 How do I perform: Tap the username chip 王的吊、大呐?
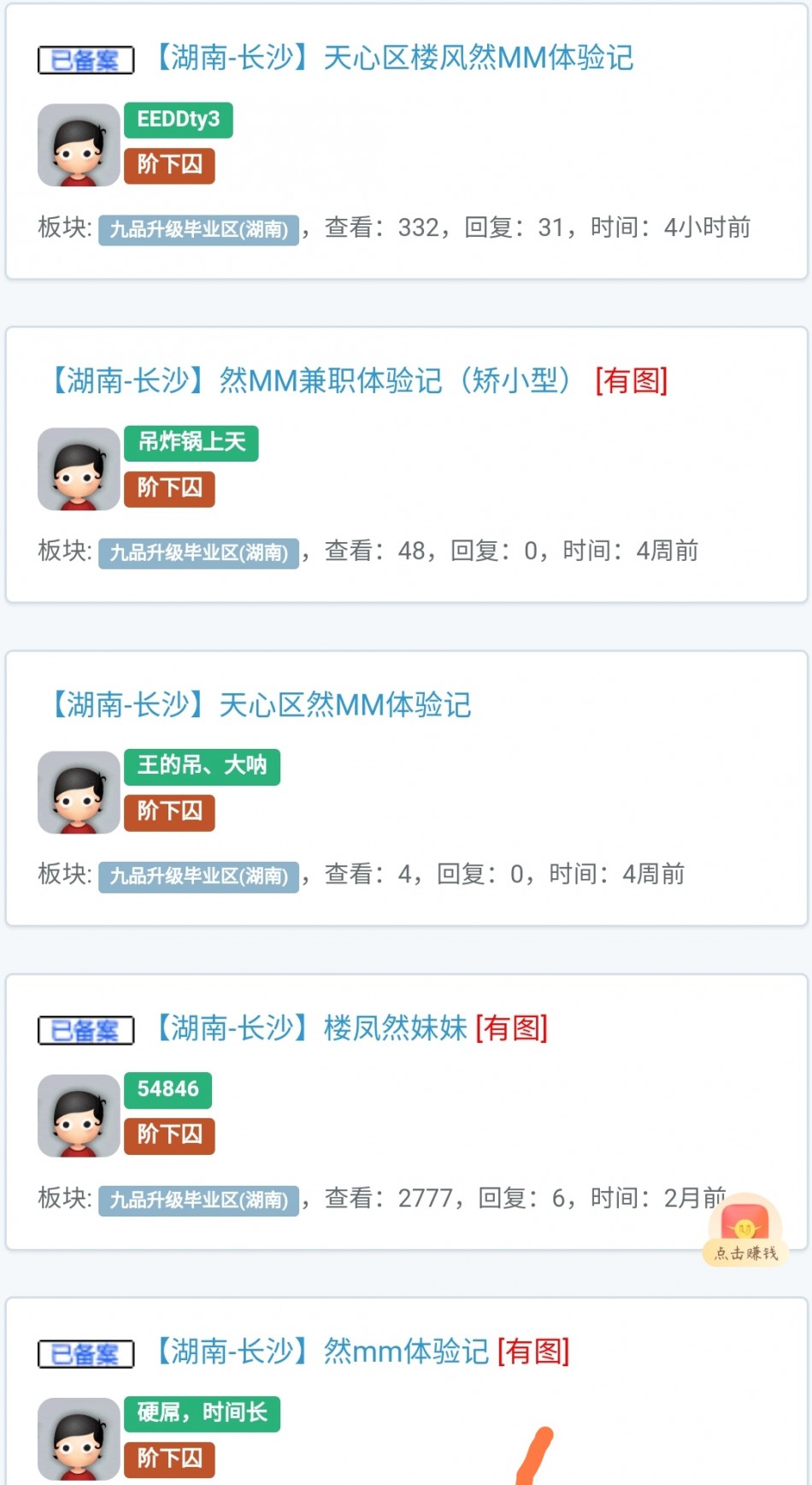point(202,766)
